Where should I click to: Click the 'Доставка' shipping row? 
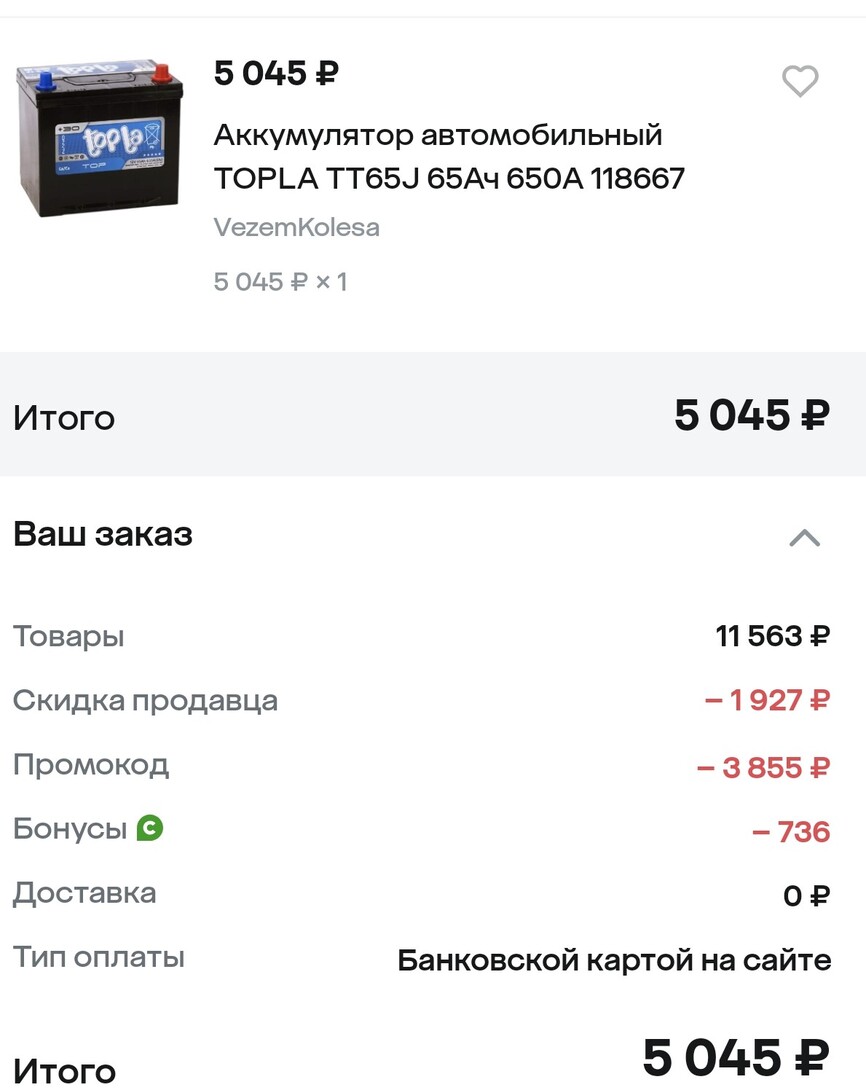click(84, 894)
